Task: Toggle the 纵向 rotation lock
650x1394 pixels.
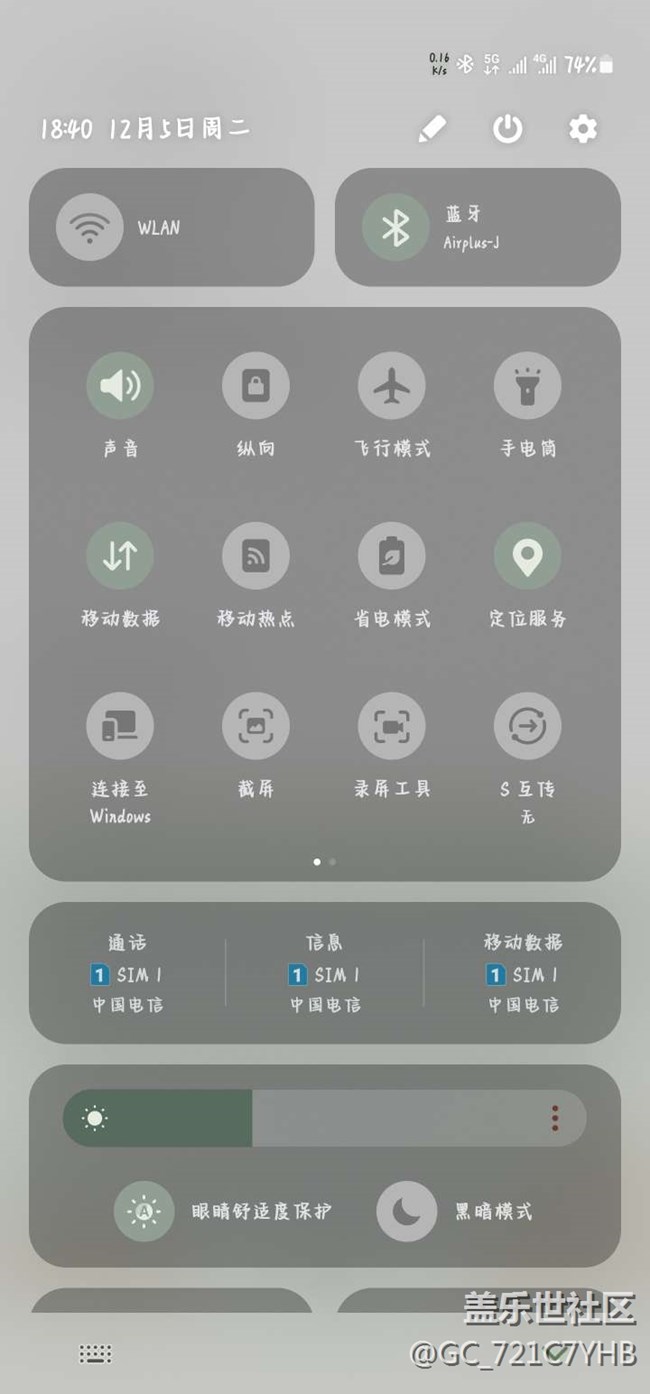Action: (256, 386)
